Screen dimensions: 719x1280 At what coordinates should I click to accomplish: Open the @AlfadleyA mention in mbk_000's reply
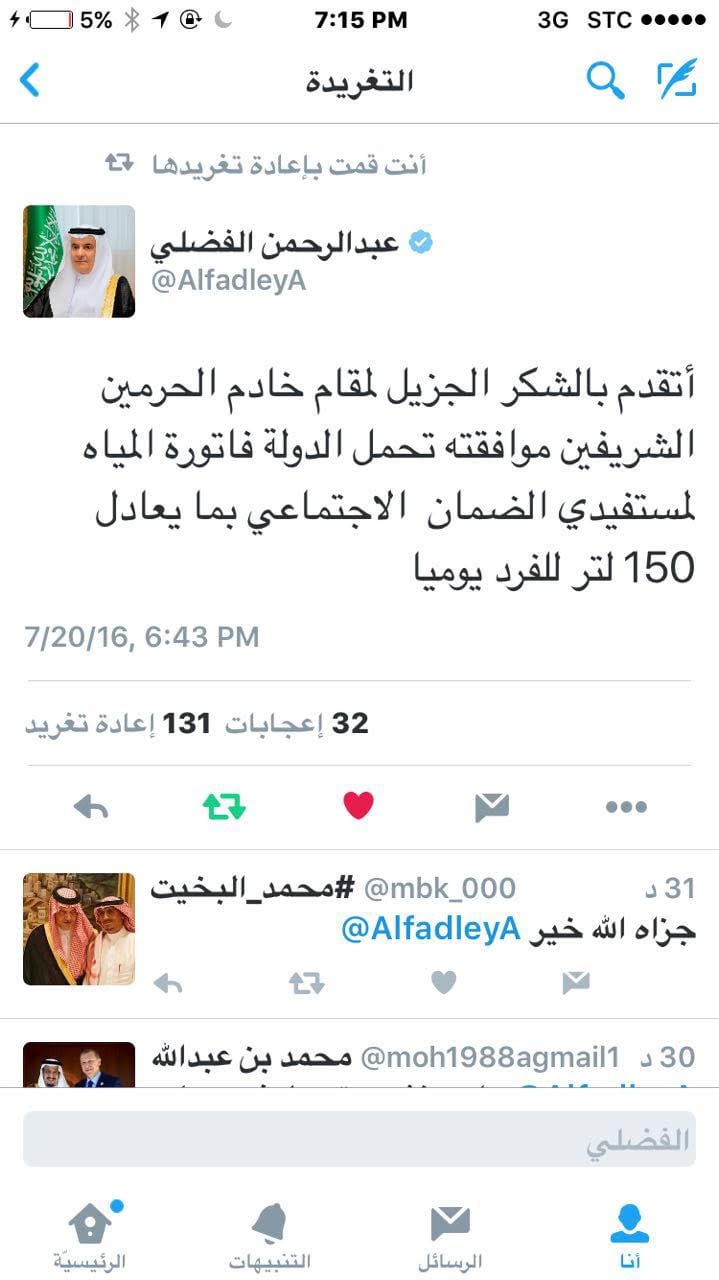tap(431, 929)
